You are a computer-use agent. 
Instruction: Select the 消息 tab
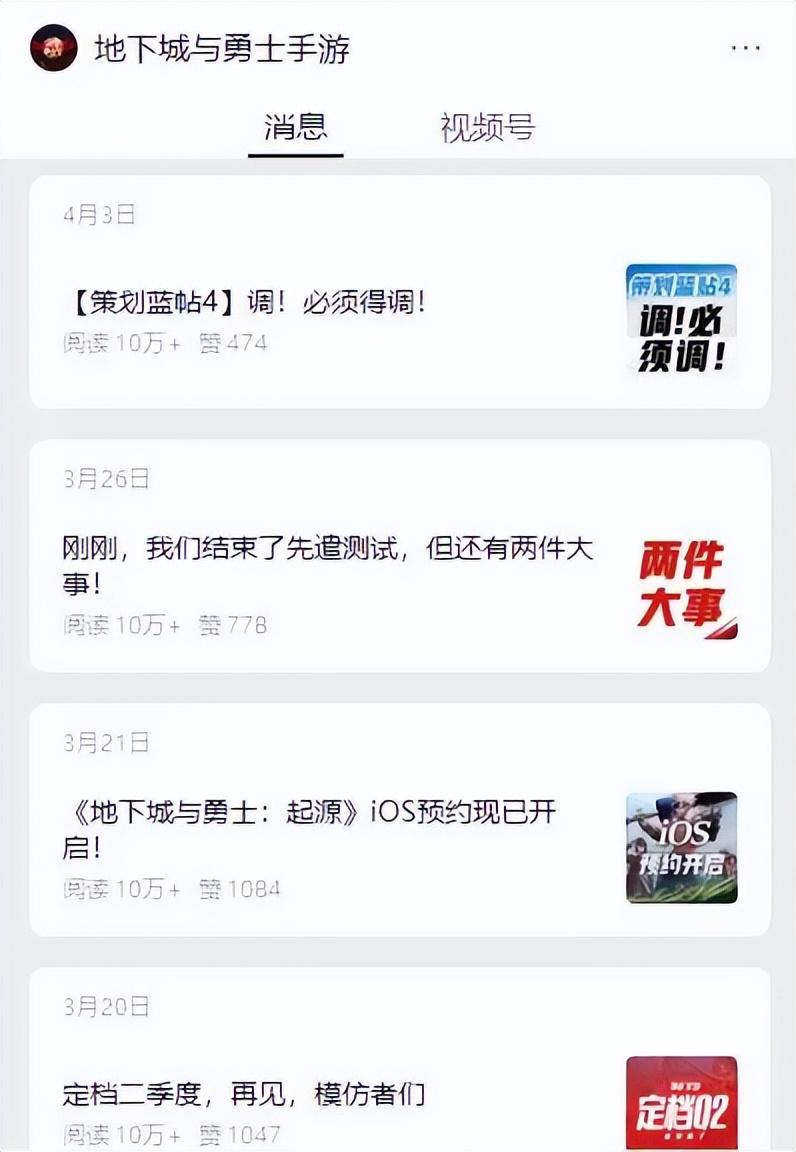(x=295, y=127)
